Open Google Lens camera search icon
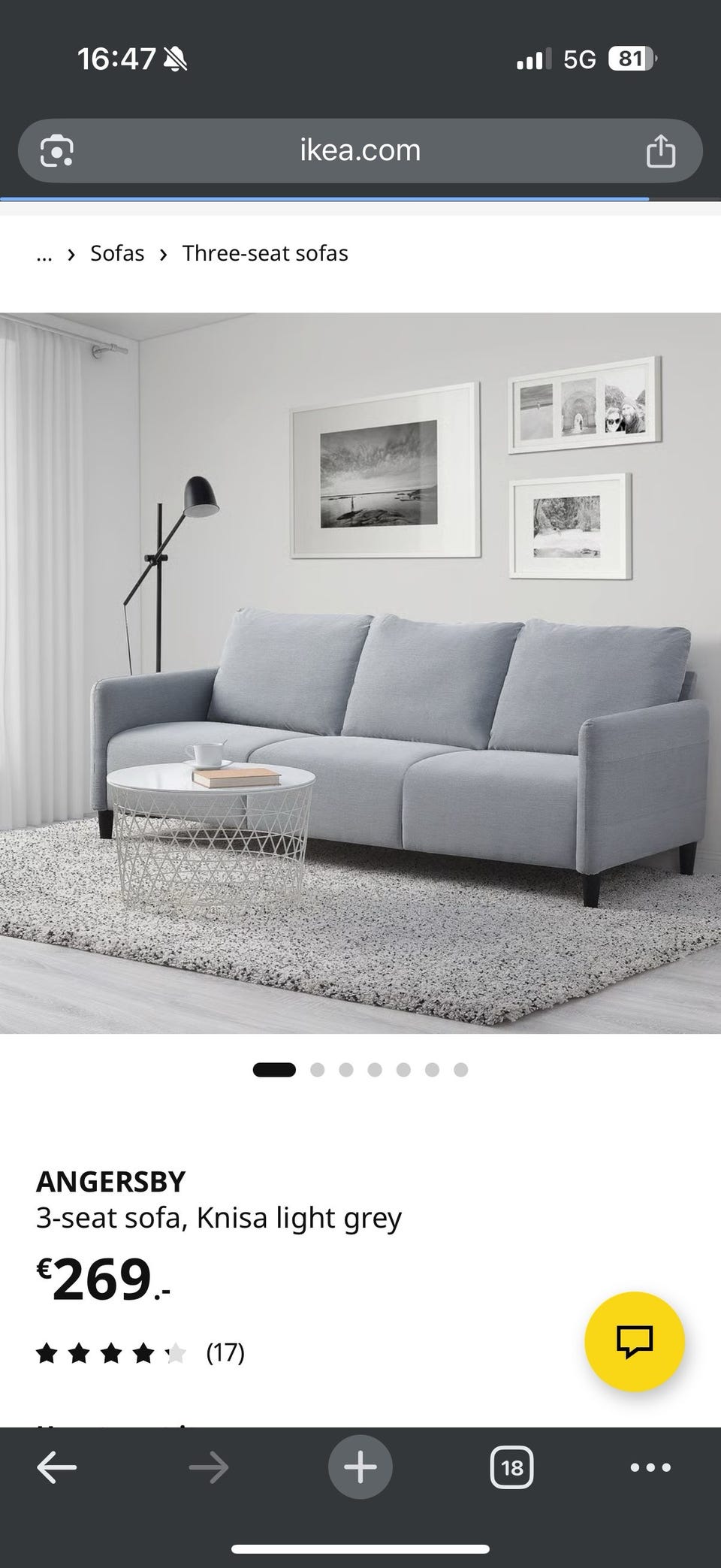721x1568 pixels. coord(57,150)
